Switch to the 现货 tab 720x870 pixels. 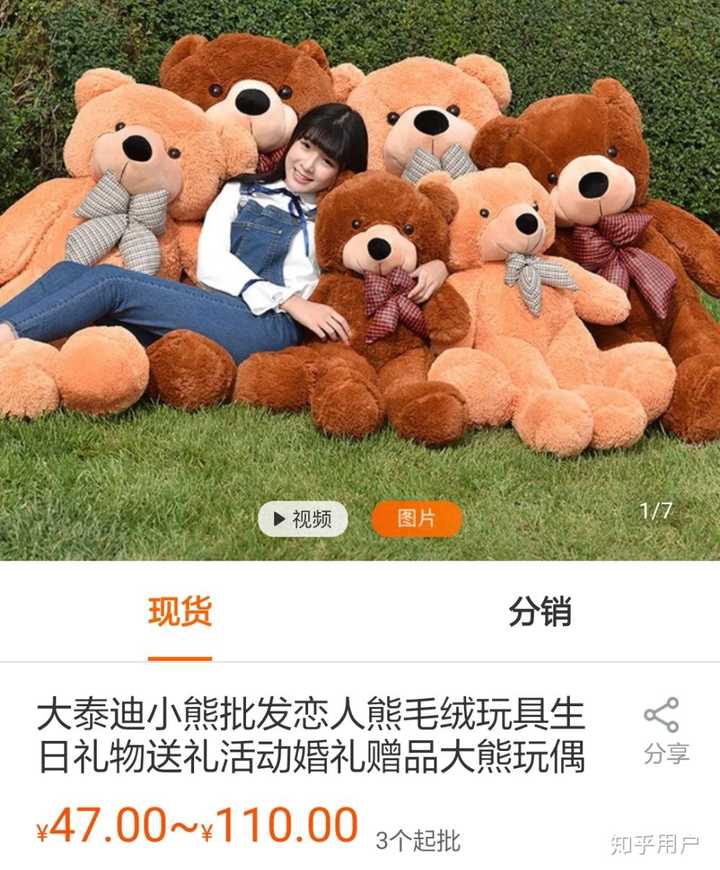point(180,611)
